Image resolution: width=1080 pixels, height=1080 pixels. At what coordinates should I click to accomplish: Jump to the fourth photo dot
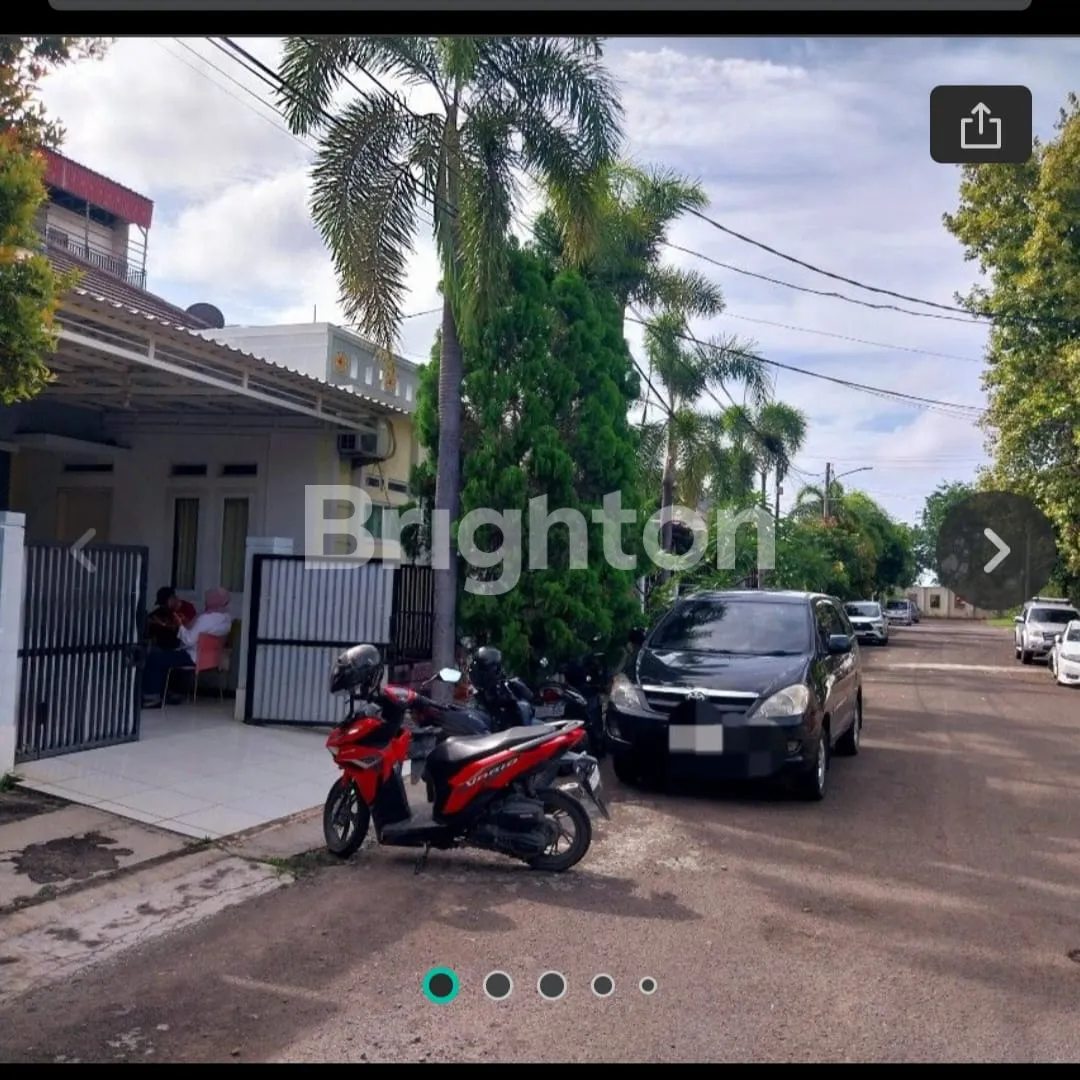[603, 986]
